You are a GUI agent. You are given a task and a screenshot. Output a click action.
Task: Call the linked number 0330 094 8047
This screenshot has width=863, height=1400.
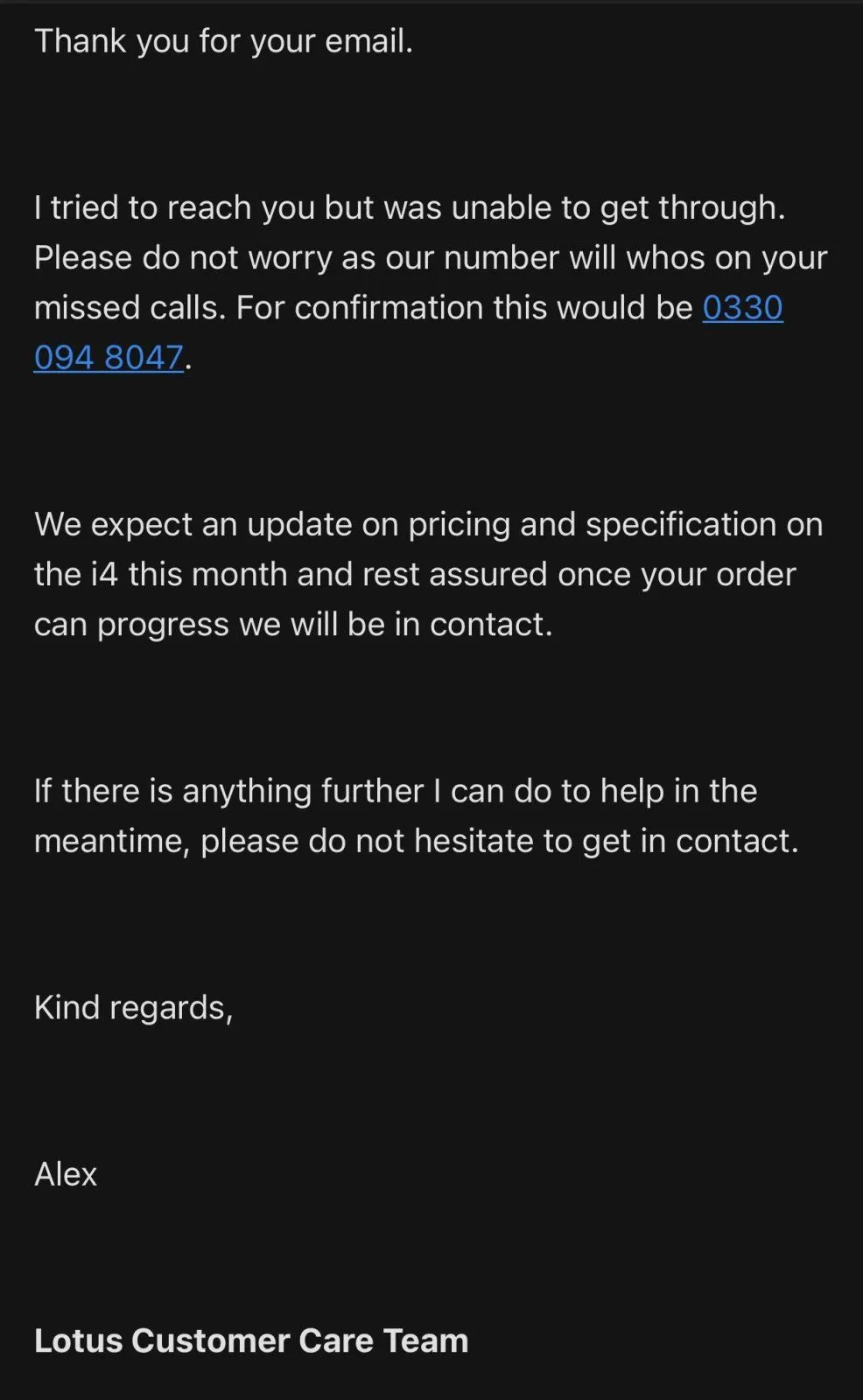(x=742, y=308)
